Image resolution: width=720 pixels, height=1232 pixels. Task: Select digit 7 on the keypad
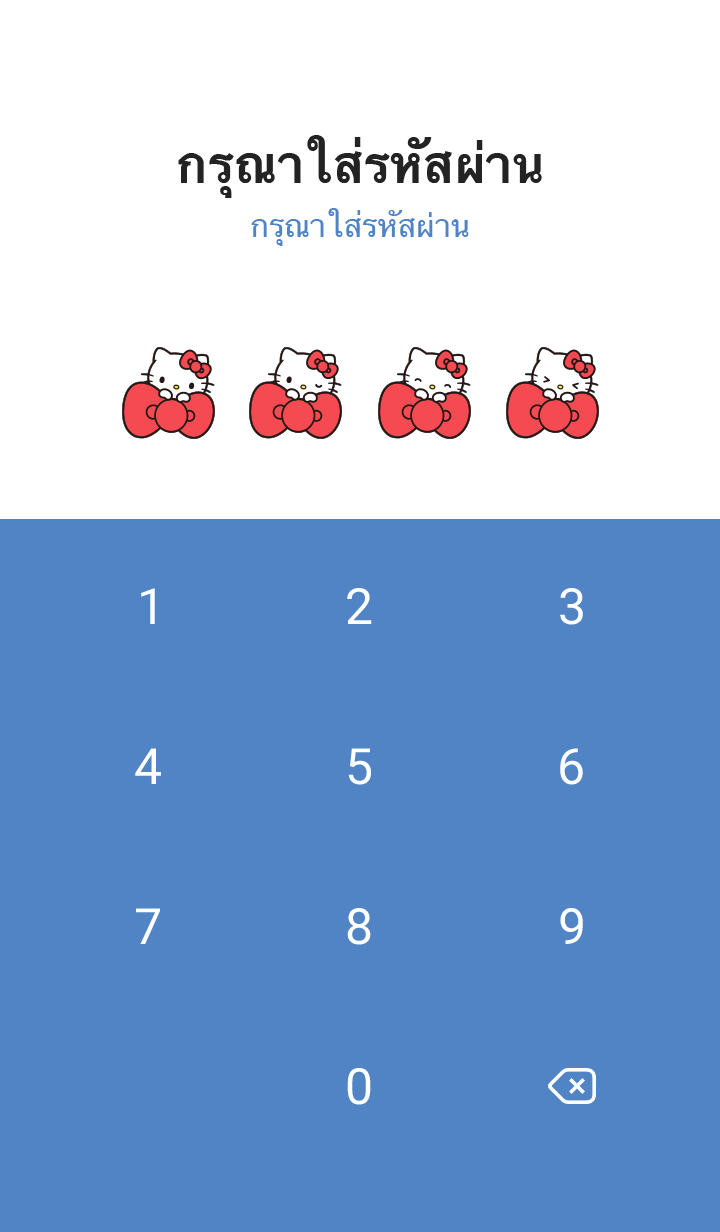pos(149,927)
